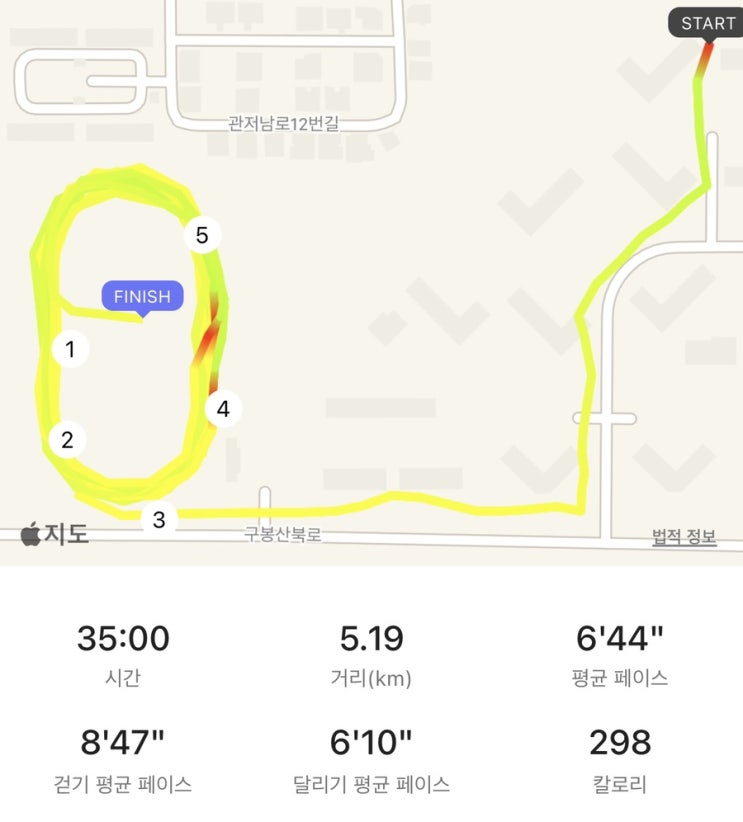
Task: Open the underlined 법적 정보 map link
Action: (684, 537)
